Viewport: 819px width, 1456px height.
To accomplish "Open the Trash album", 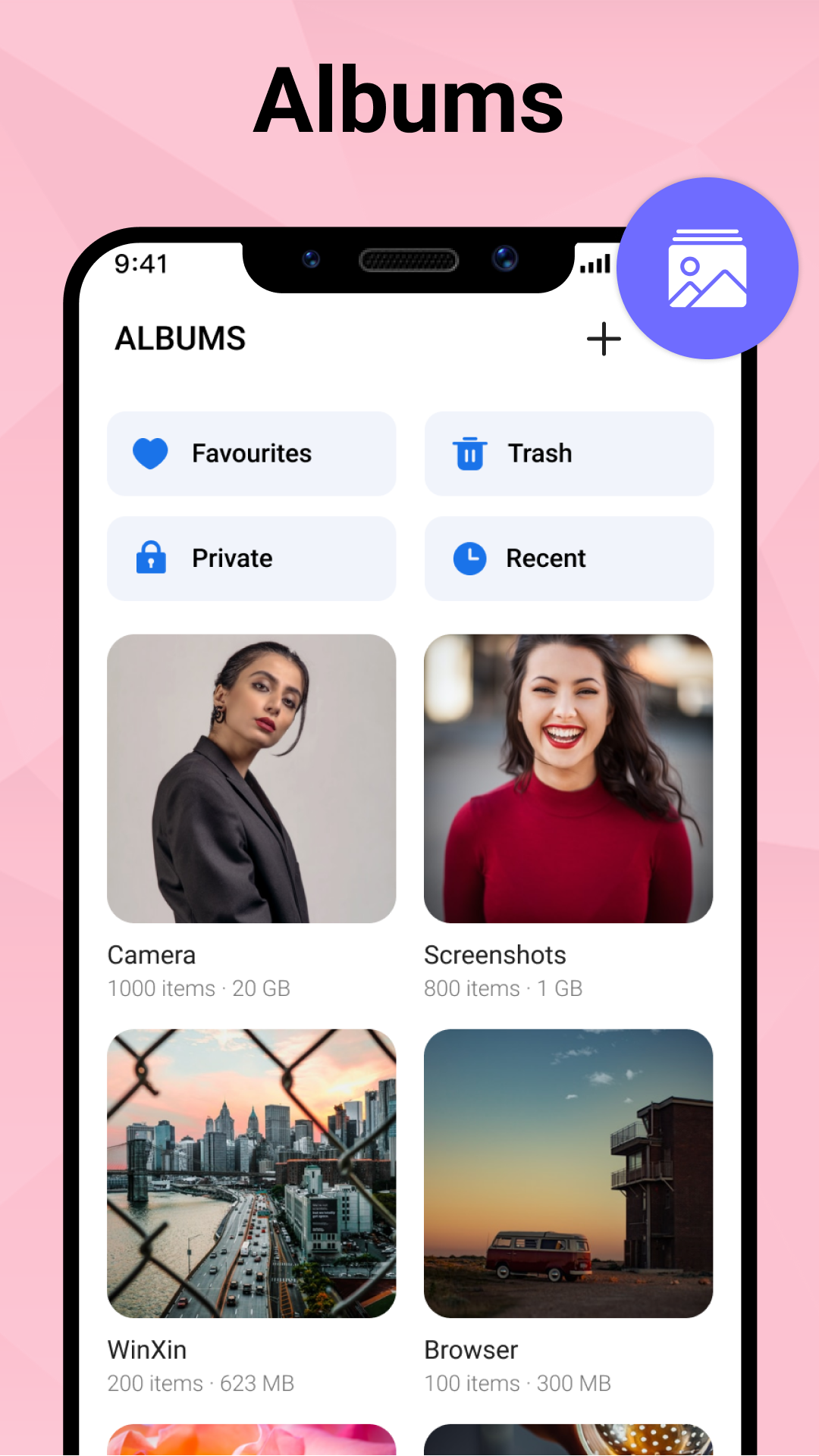I will [x=569, y=453].
